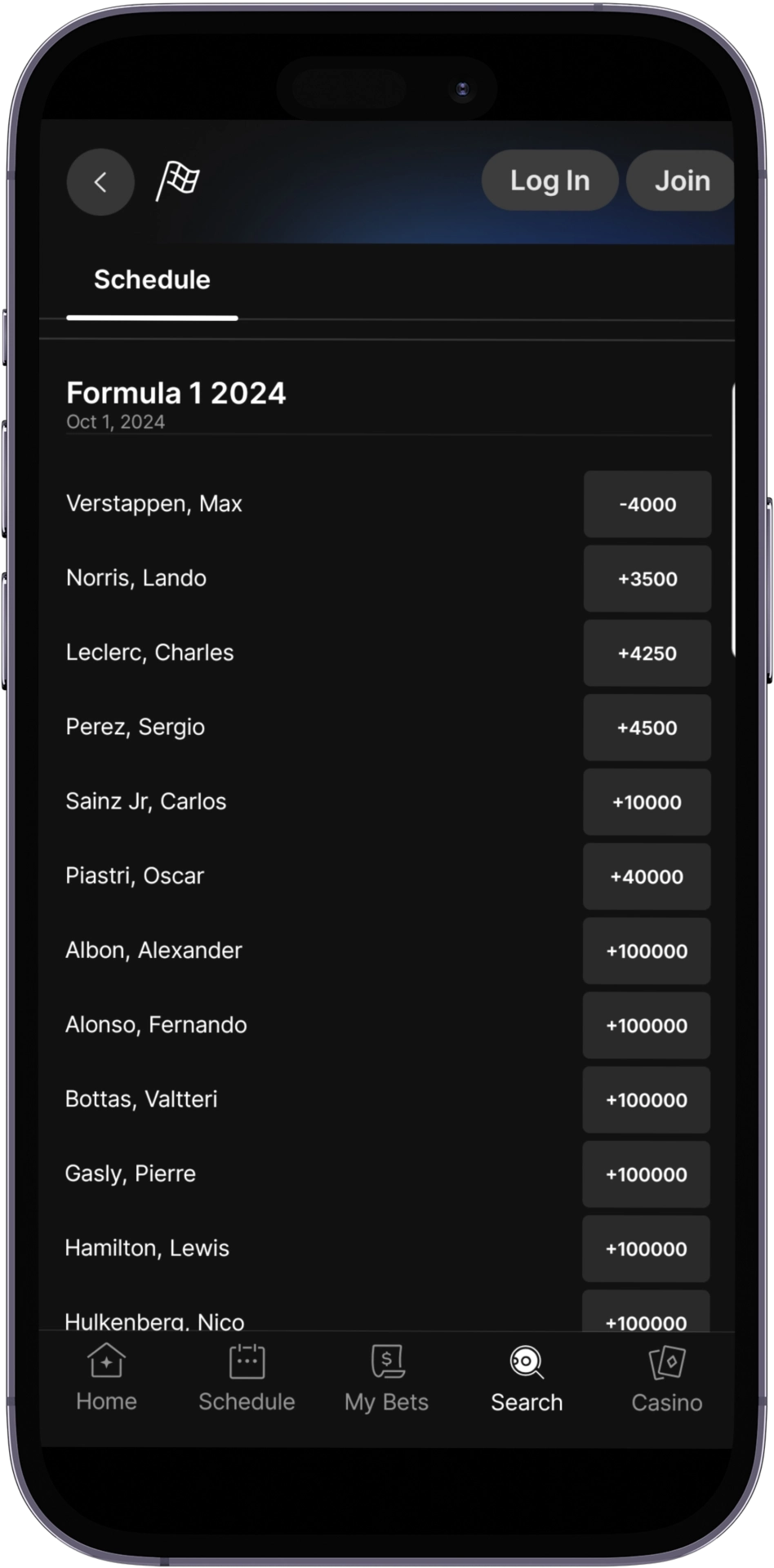Select Sainz Jr, Carlos +10000 odds
The width and height of the screenshot is (774, 1568).
(x=647, y=802)
